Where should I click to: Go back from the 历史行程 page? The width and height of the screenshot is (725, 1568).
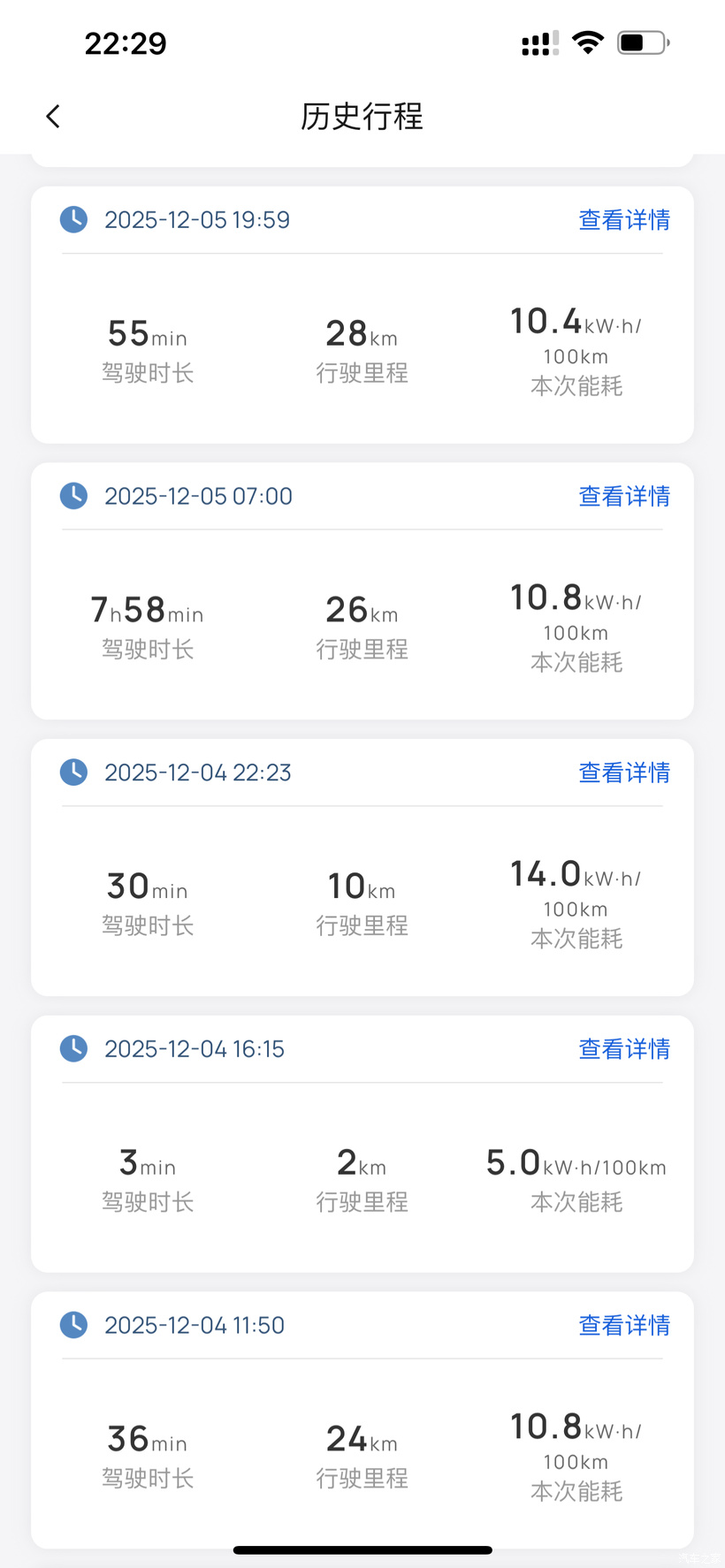tap(53, 117)
